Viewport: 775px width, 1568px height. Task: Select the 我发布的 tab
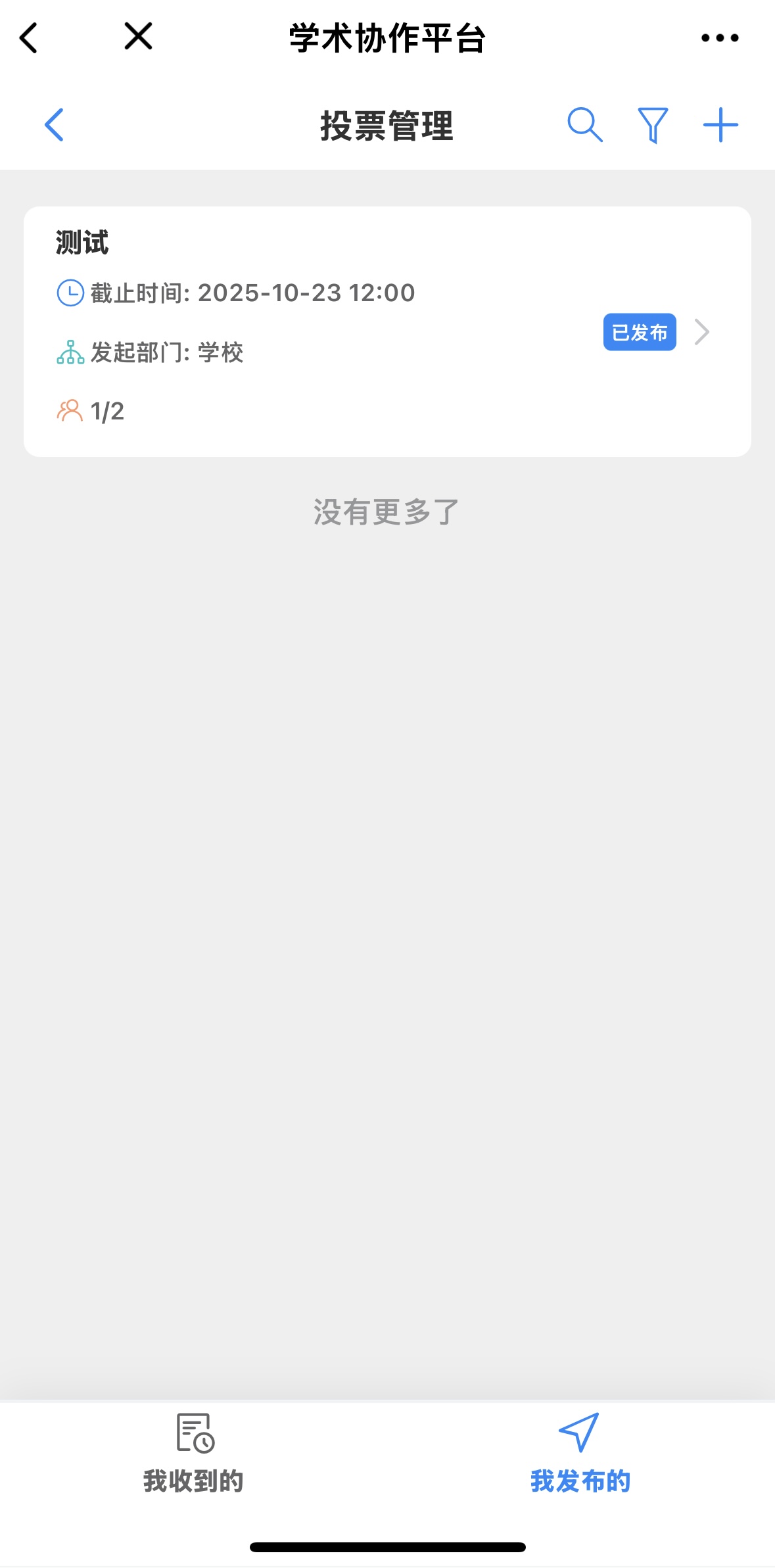580,1453
